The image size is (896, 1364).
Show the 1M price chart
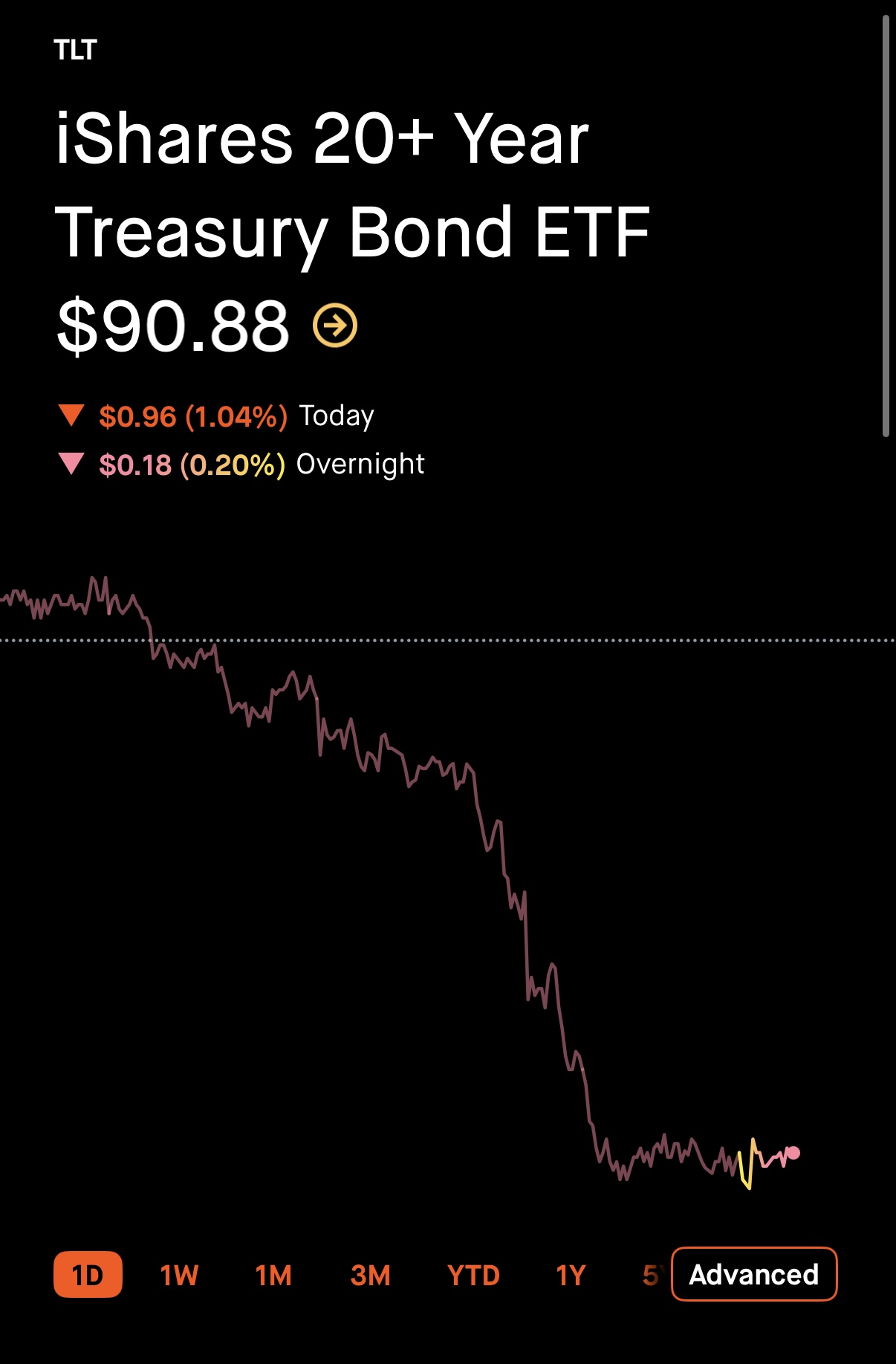[x=273, y=1275]
